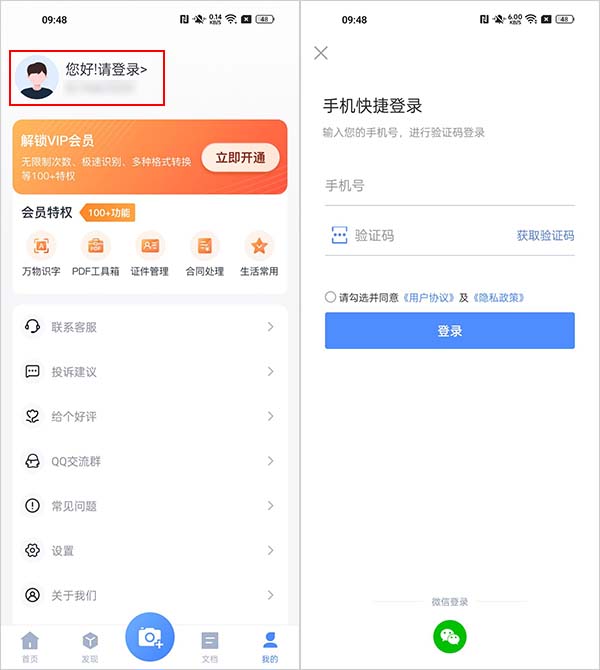
Task: Switch to the 首页 tab
Action: (x=30, y=645)
